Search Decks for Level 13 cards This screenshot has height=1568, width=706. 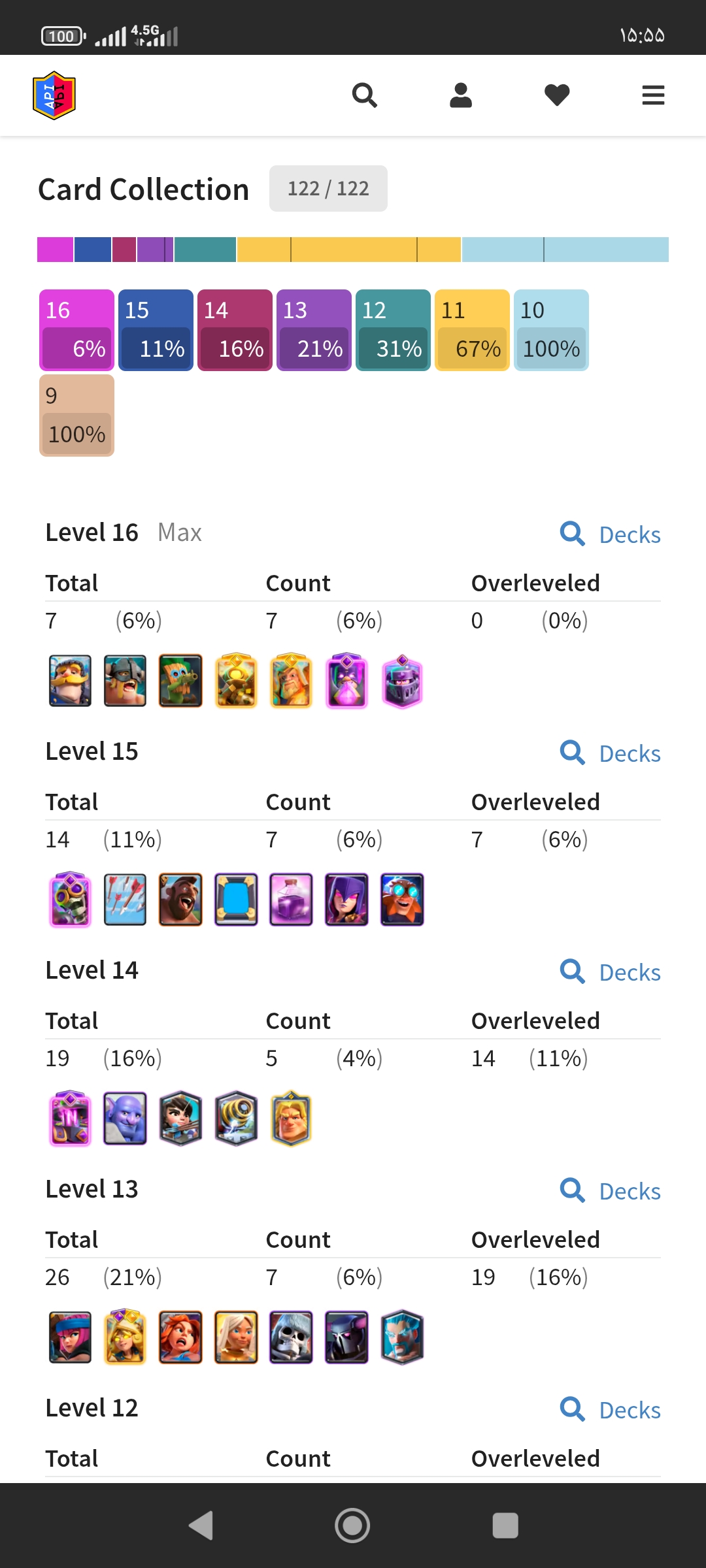click(611, 1191)
